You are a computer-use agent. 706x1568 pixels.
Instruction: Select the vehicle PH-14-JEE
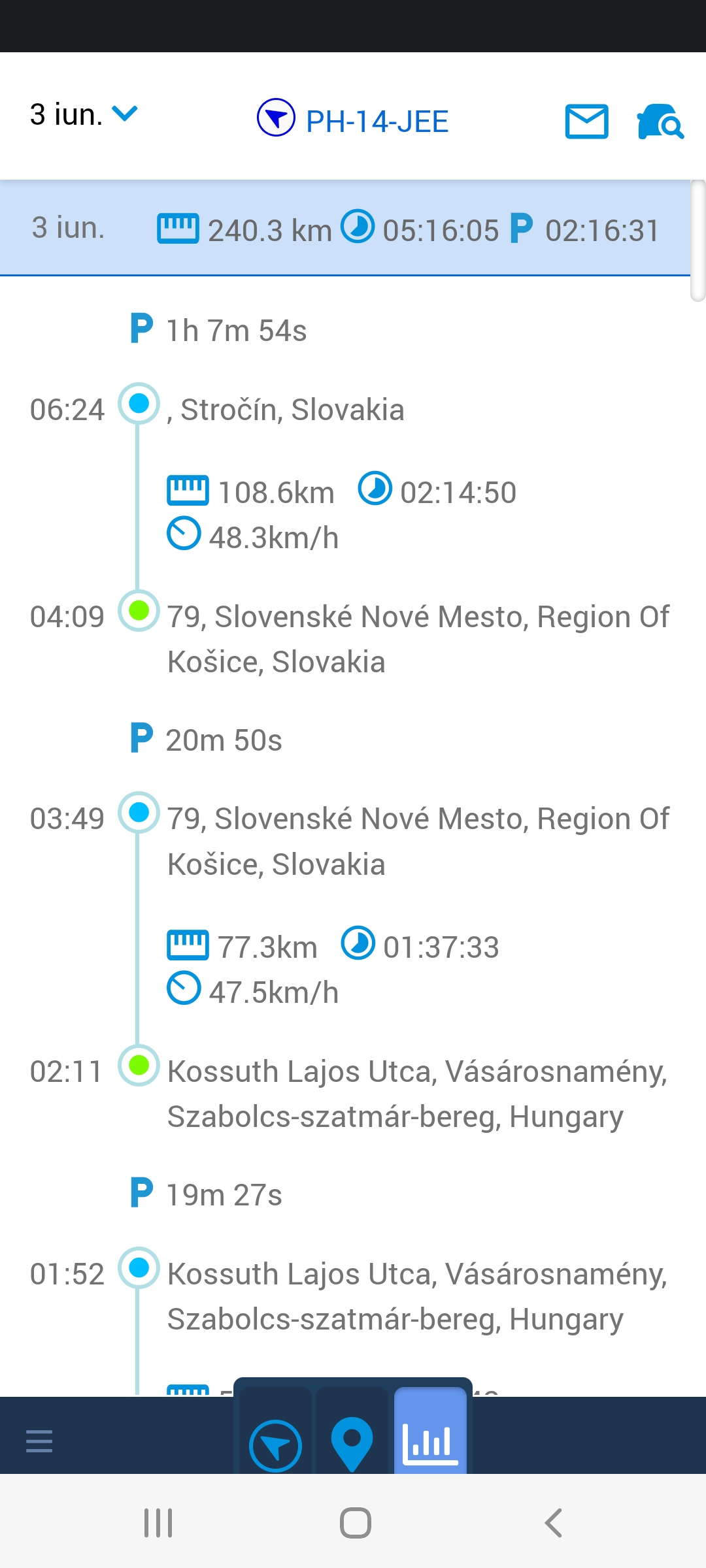[x=353, y=121]
